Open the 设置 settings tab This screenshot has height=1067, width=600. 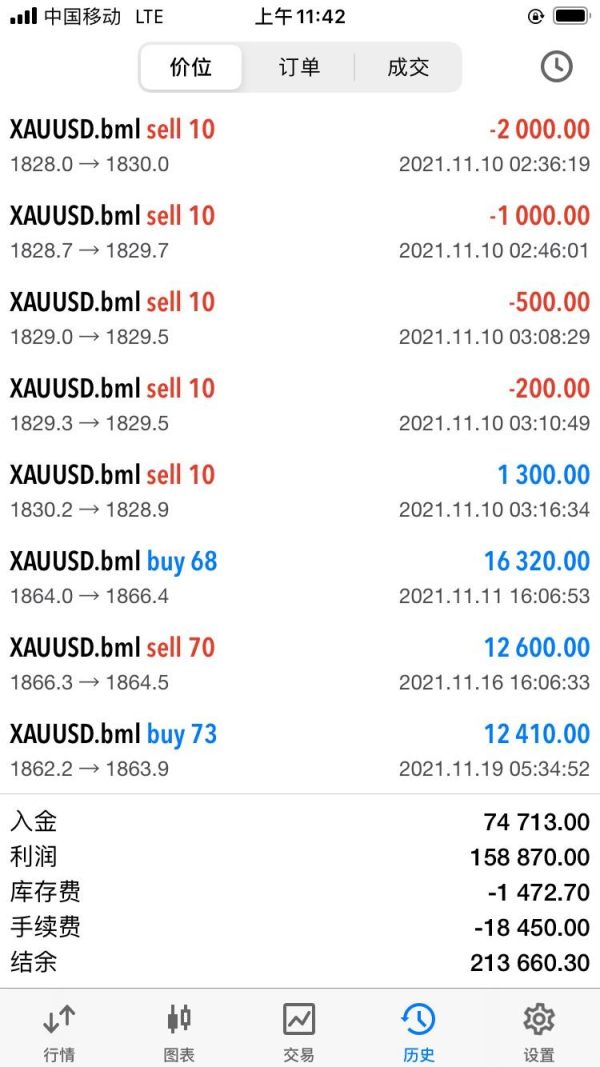[539, 1030]
